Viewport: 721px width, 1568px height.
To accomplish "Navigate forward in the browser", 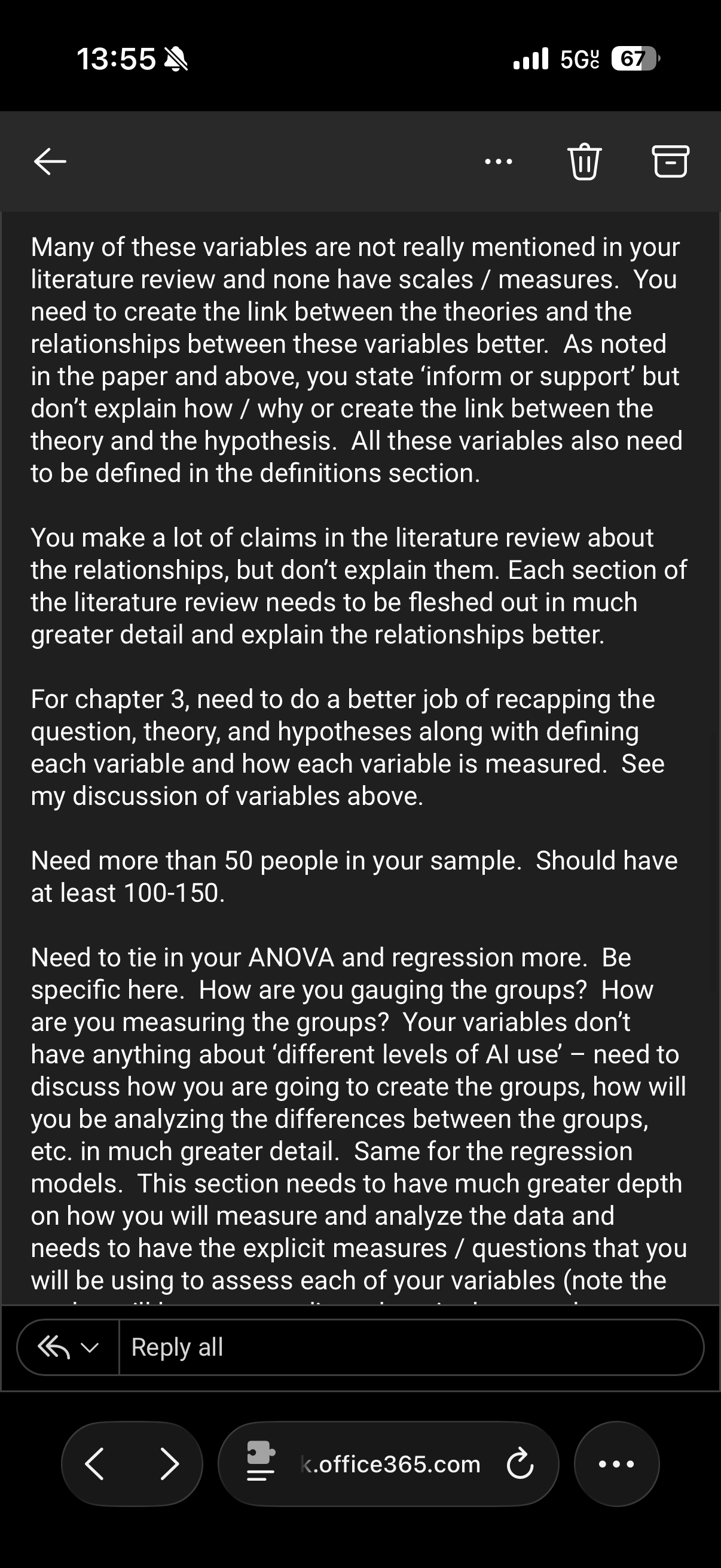I will pos(170,1464).
